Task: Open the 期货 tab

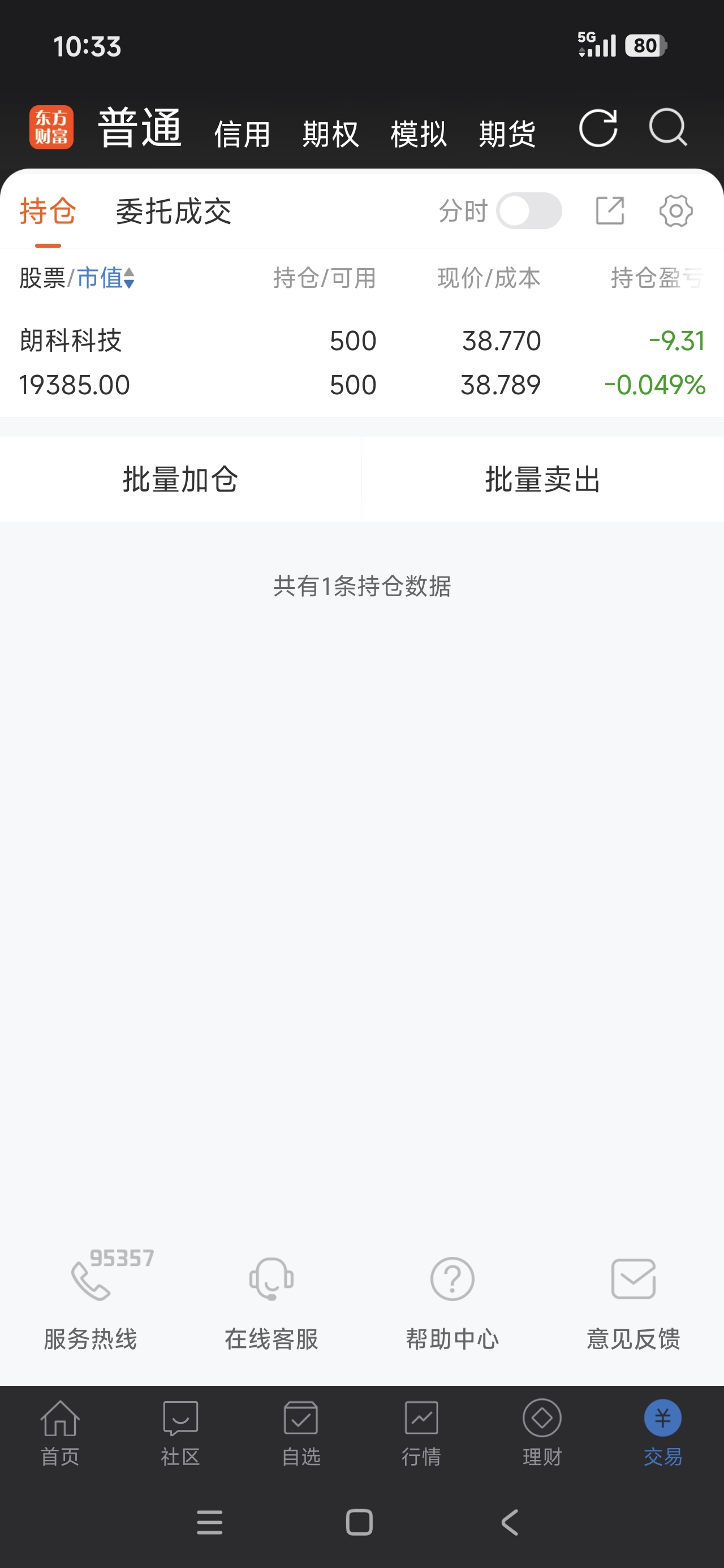Action: coord(507,134)
